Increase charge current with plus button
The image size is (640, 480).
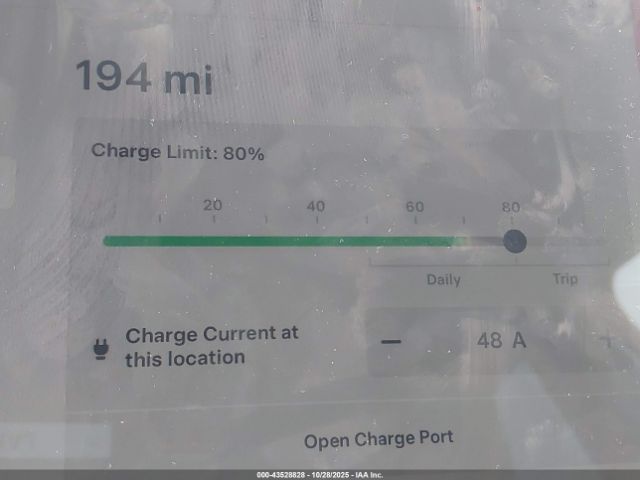click(x=604, y=341)
